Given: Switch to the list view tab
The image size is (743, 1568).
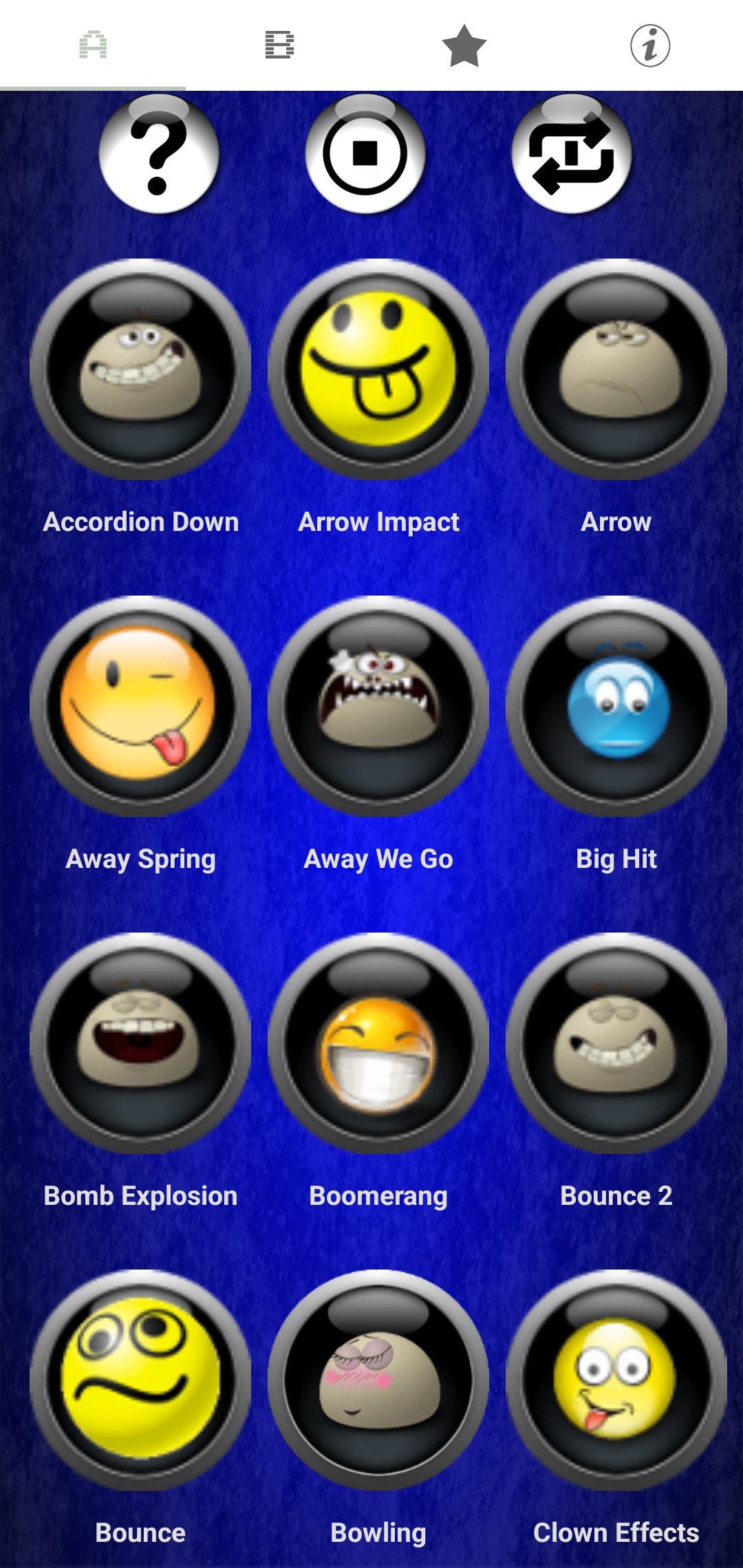Looking at the screenshot, I should tap(279, 46).
